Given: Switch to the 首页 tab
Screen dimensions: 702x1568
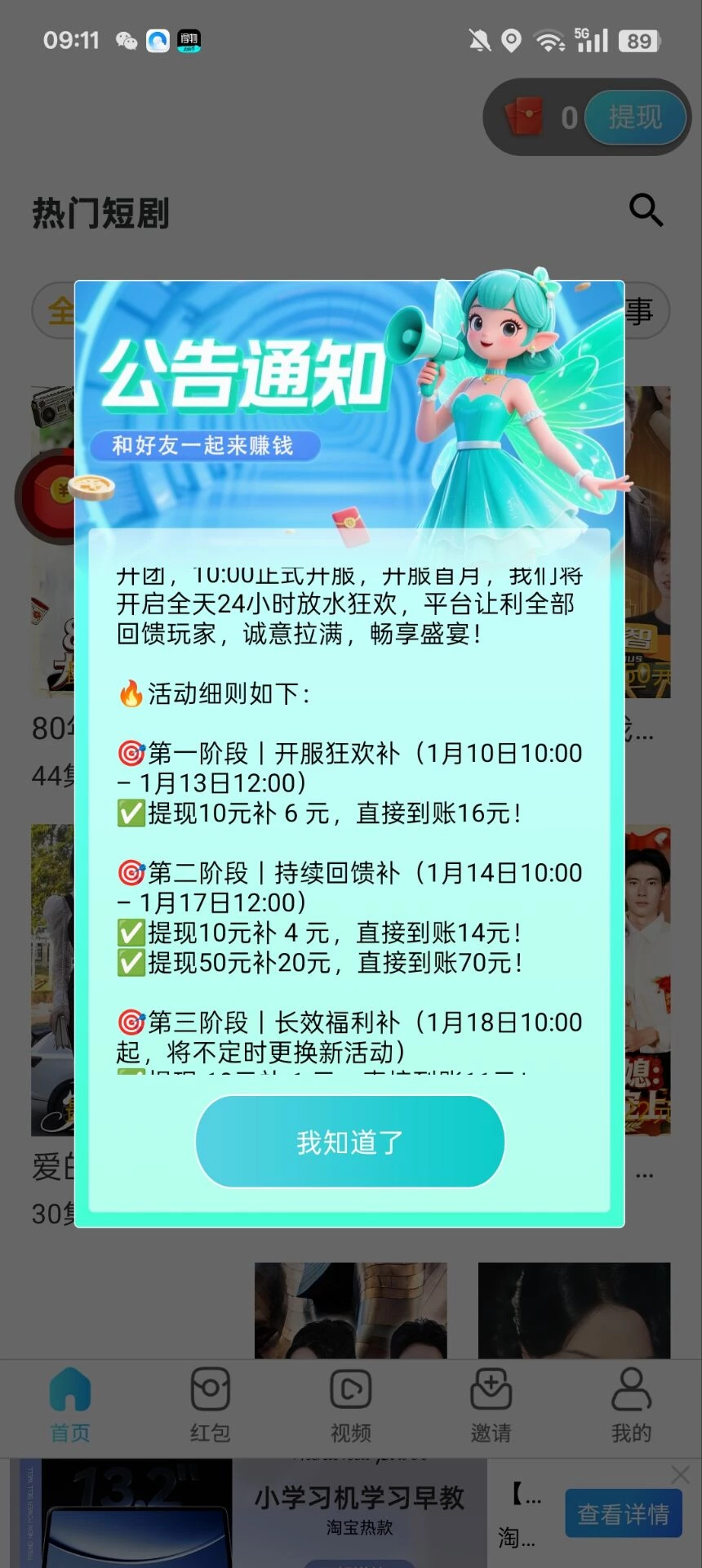Looking at the screenshot, I should (70, 1405).
